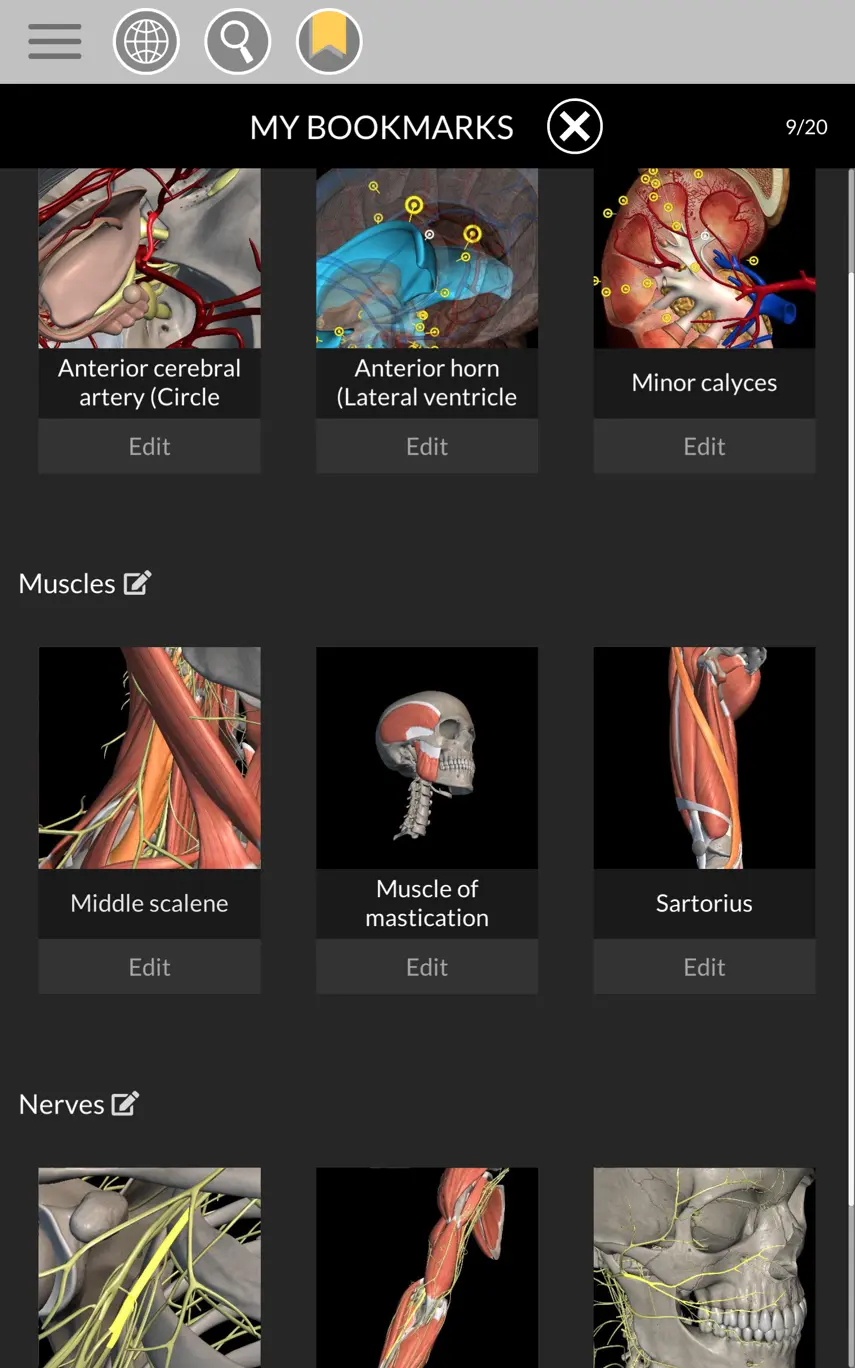This screenshot has width=855, height=1368.
Task: Edit the Nerves folder name
Action: [125, 1104]
